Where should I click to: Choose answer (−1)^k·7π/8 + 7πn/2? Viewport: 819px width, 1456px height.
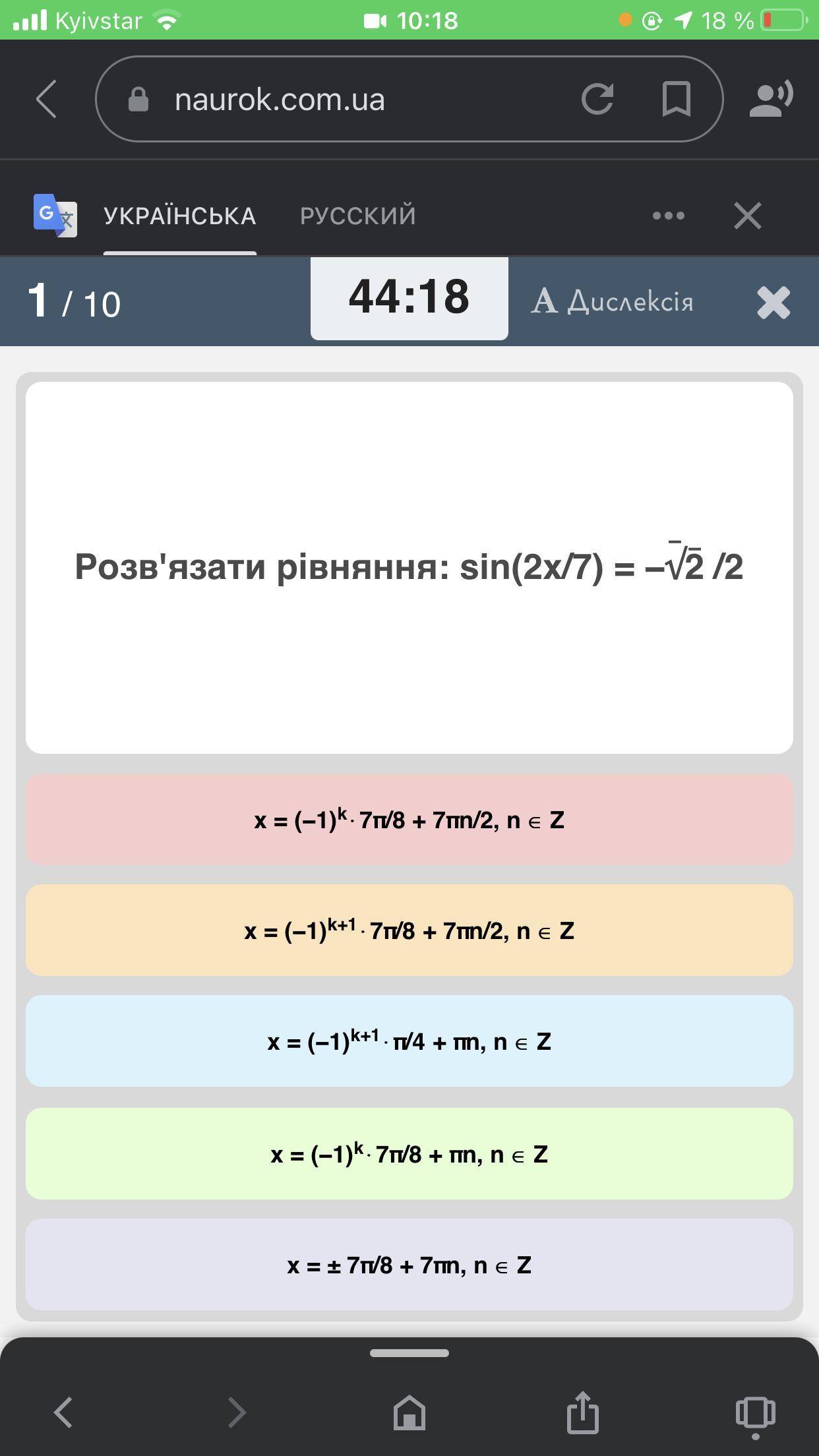tap(409, 820)
